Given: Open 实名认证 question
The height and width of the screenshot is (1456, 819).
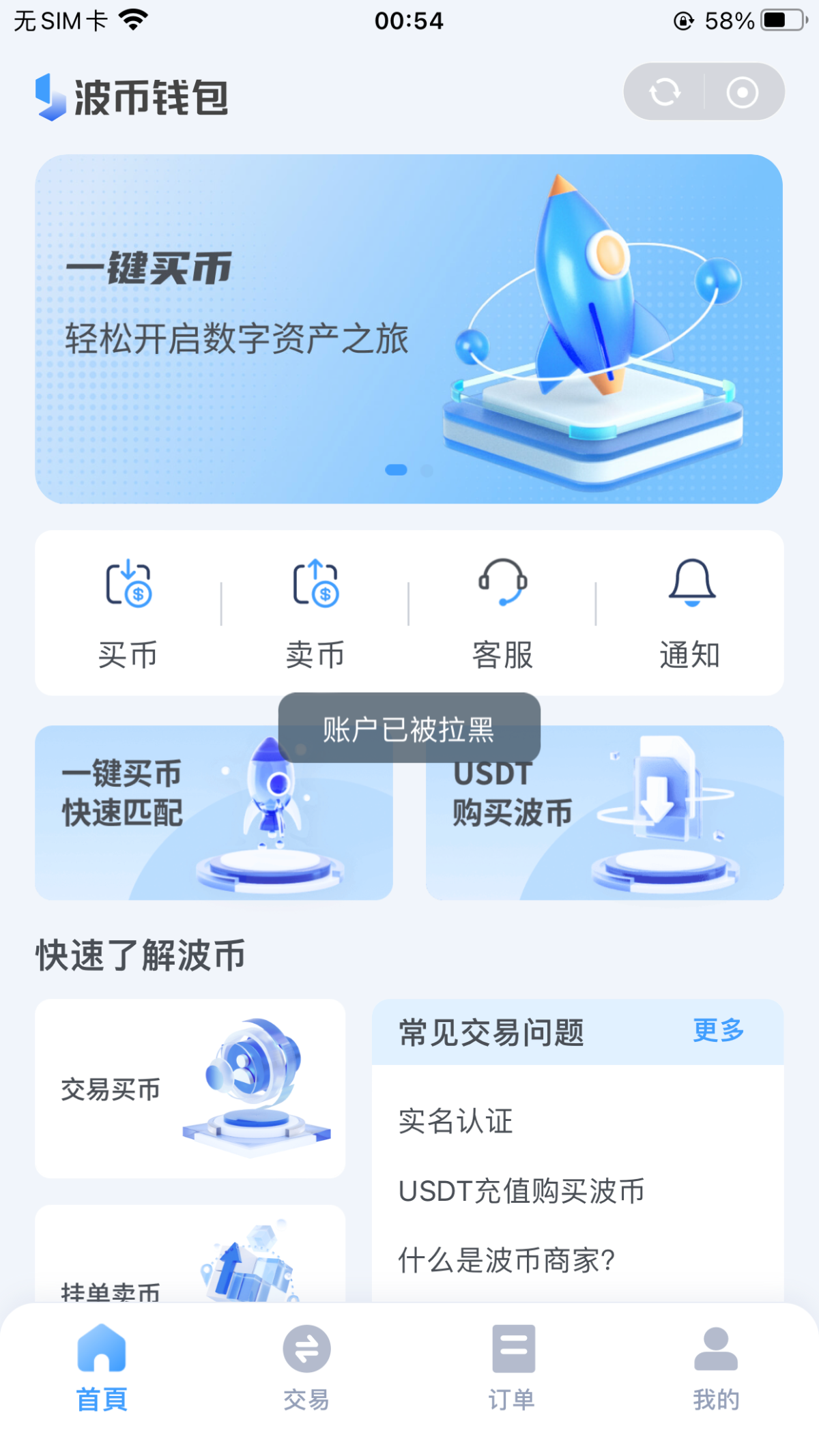Looking at the screenshot, I should 456,1122.
